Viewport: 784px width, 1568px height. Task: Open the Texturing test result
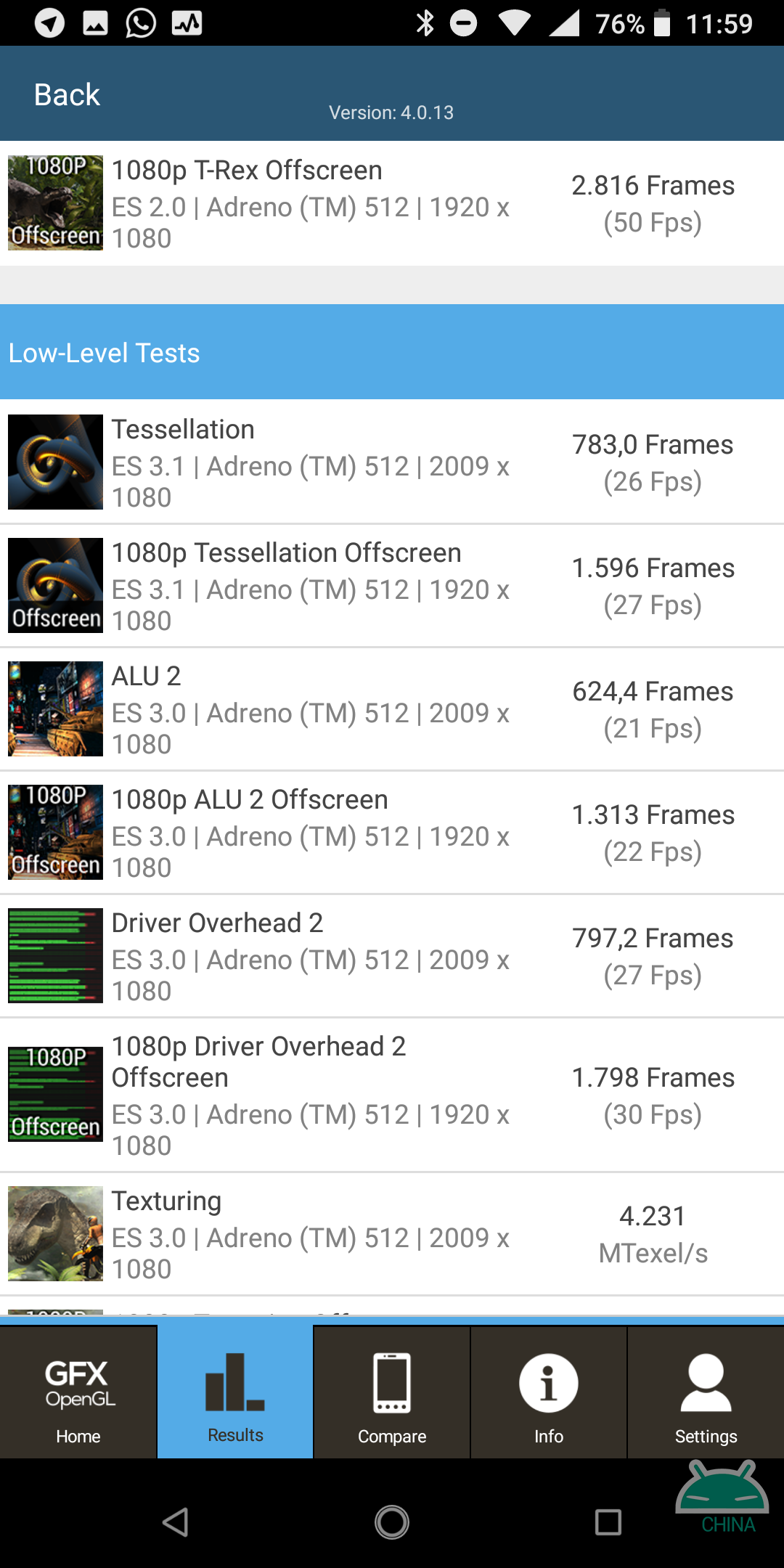(392, 1233)
